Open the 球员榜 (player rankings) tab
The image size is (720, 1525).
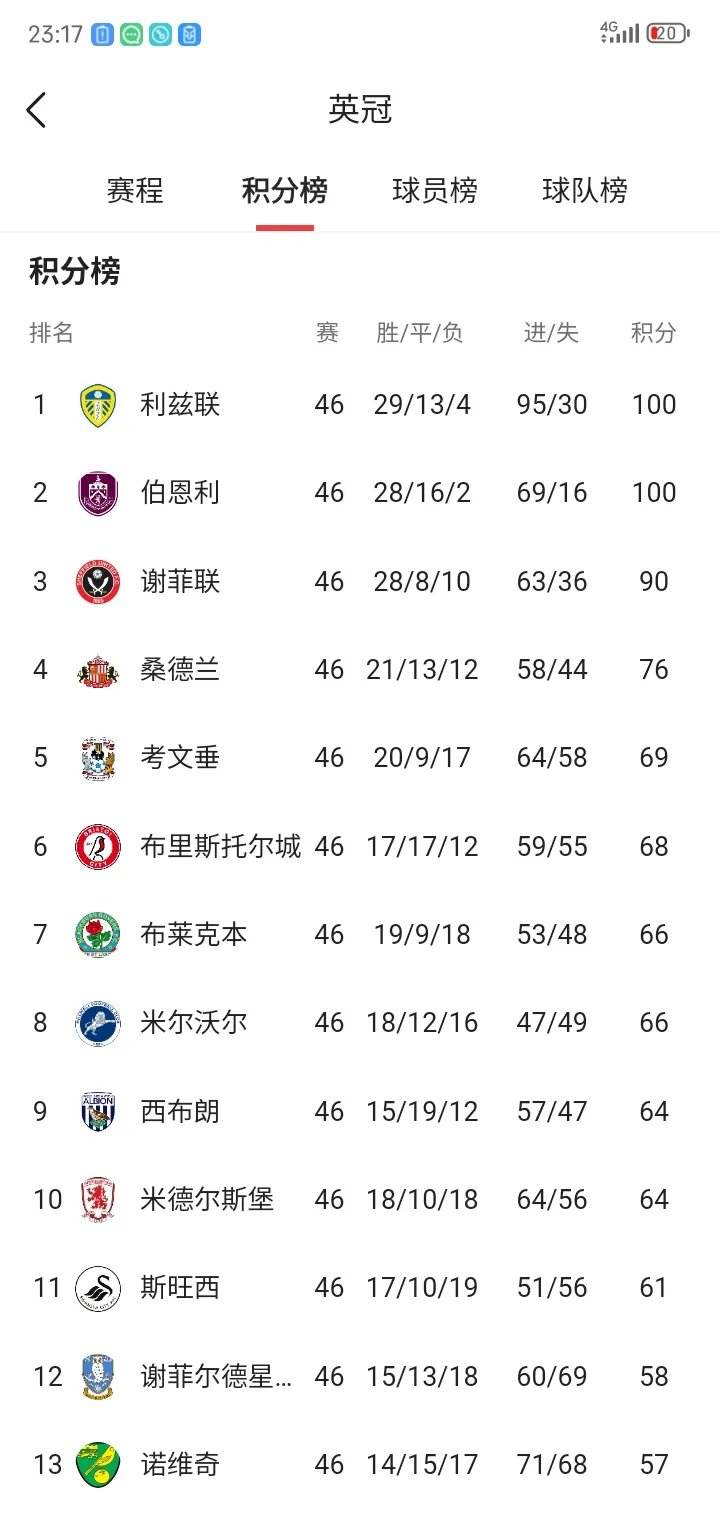[434, 190]
